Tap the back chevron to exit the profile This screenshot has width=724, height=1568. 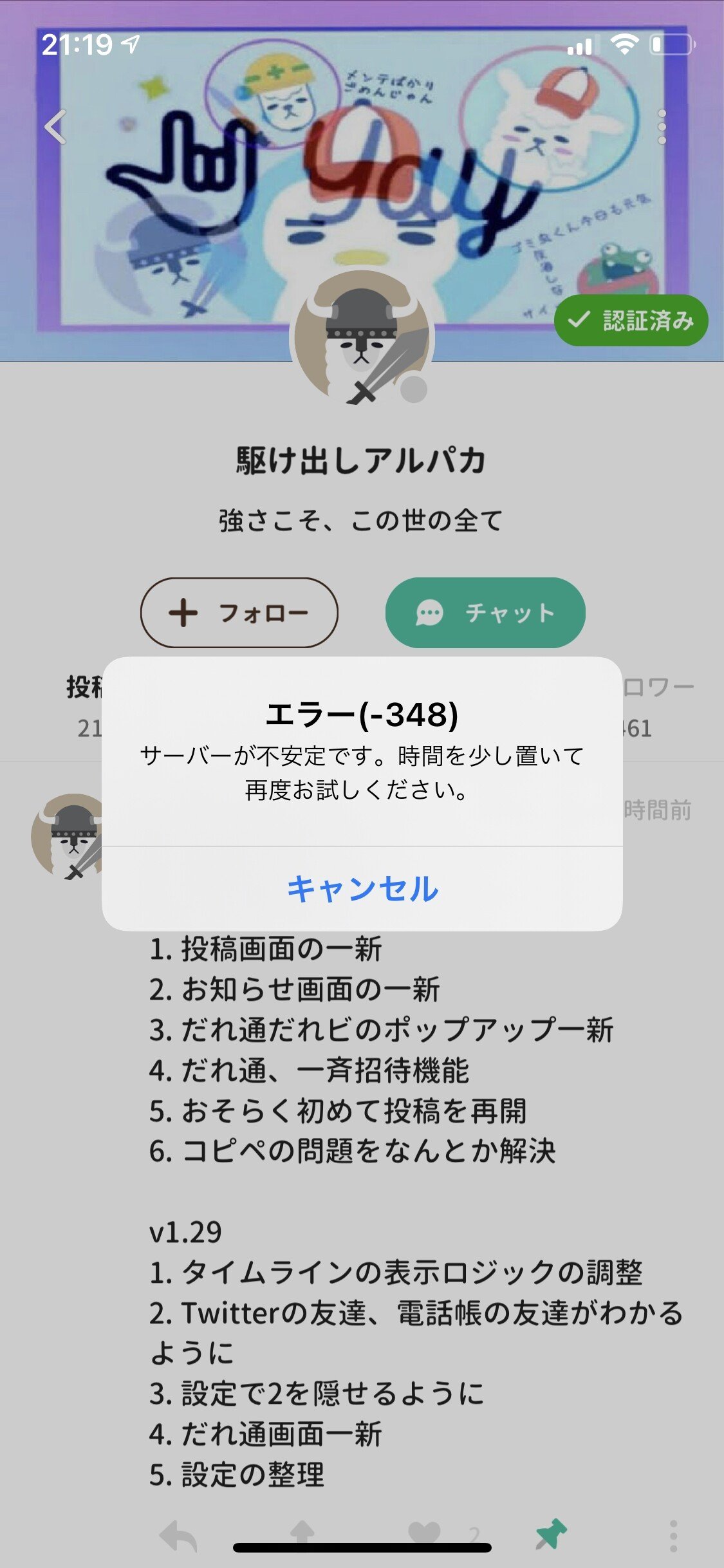(55, 127)
